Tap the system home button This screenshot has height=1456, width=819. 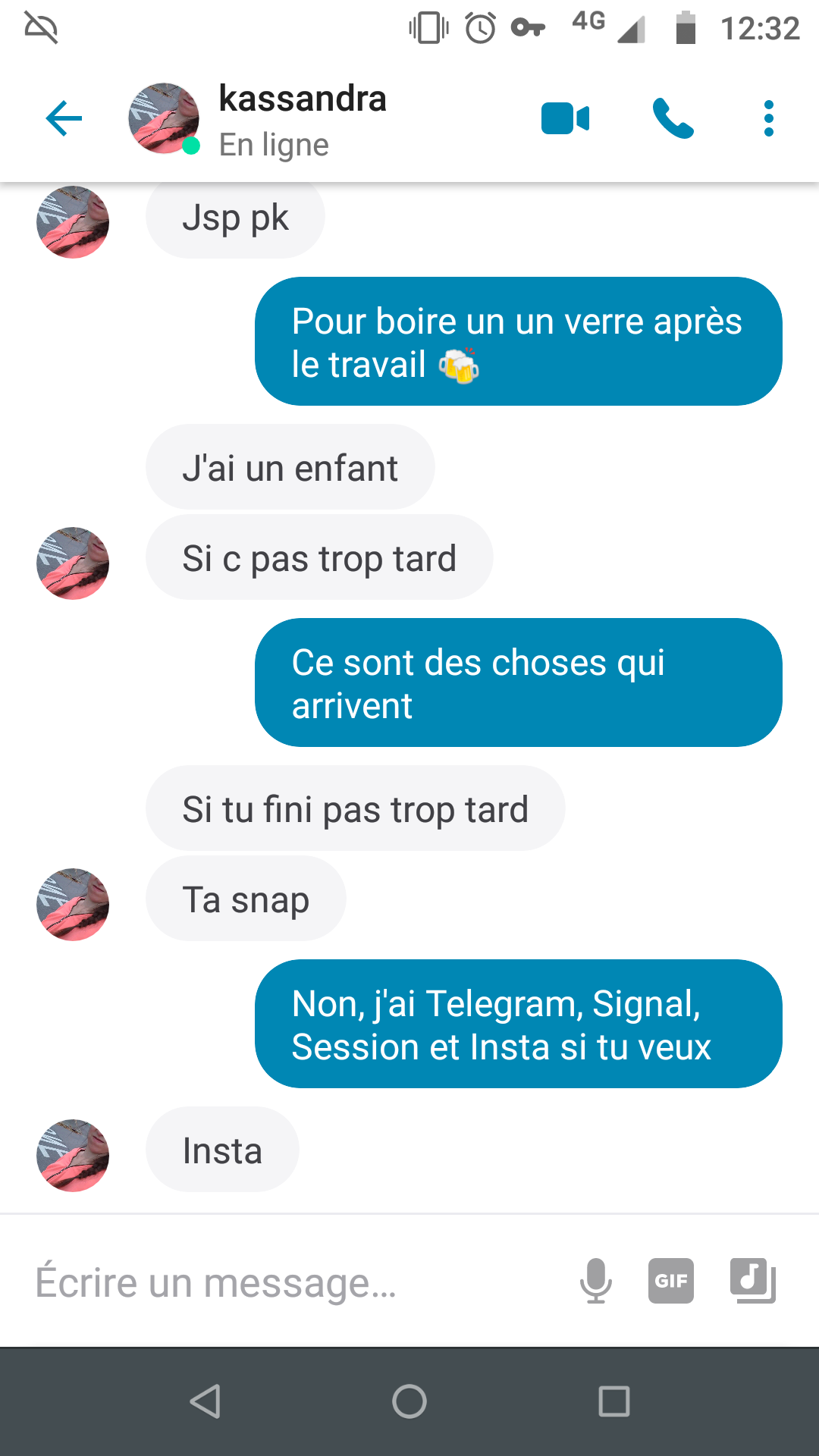pyautogui.click(x=409, y=1401)
